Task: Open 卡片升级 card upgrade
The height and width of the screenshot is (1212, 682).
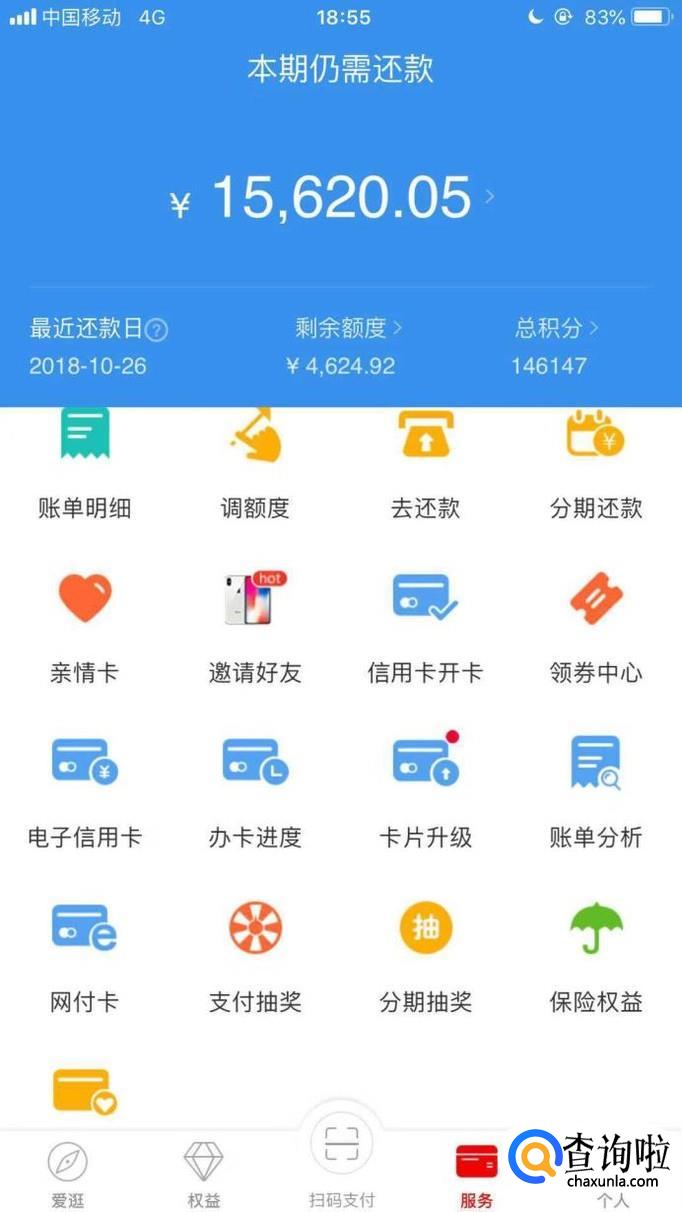Action: click(x=426, y=790)
